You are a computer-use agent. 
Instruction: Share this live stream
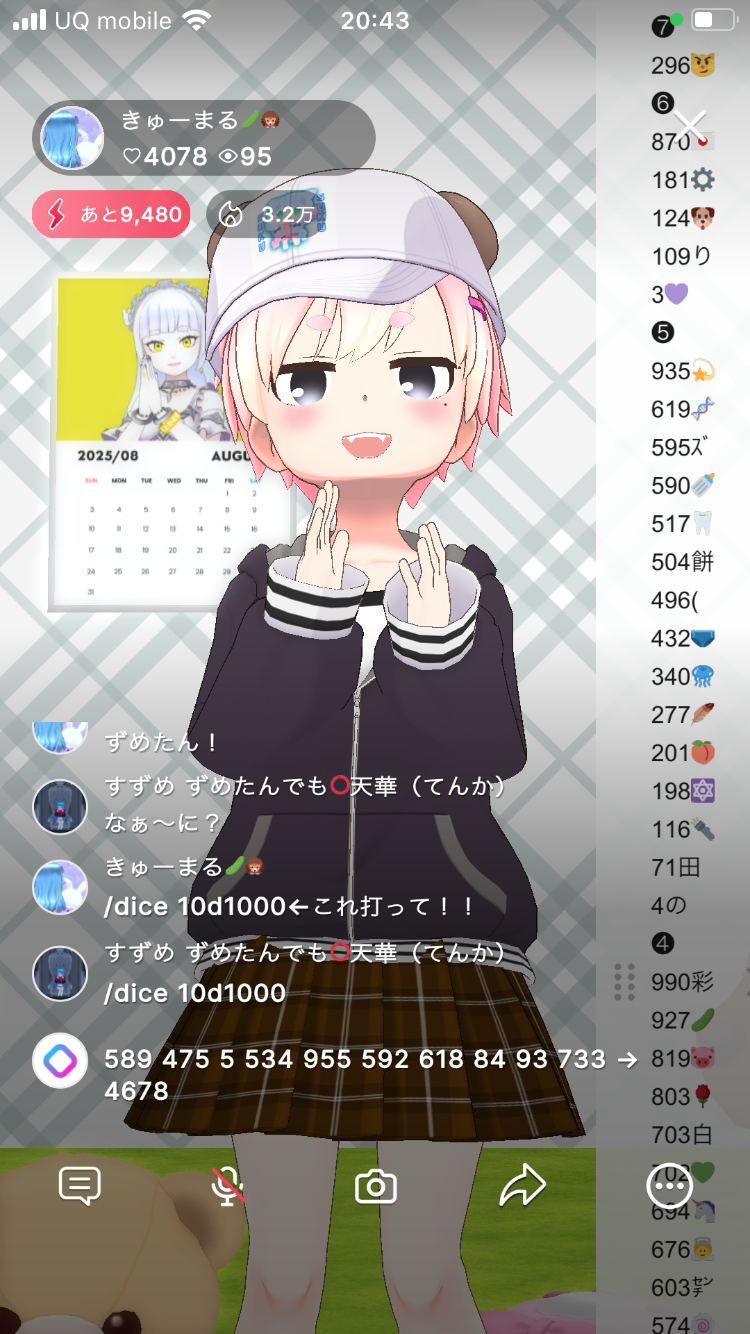pos(522,1187)
